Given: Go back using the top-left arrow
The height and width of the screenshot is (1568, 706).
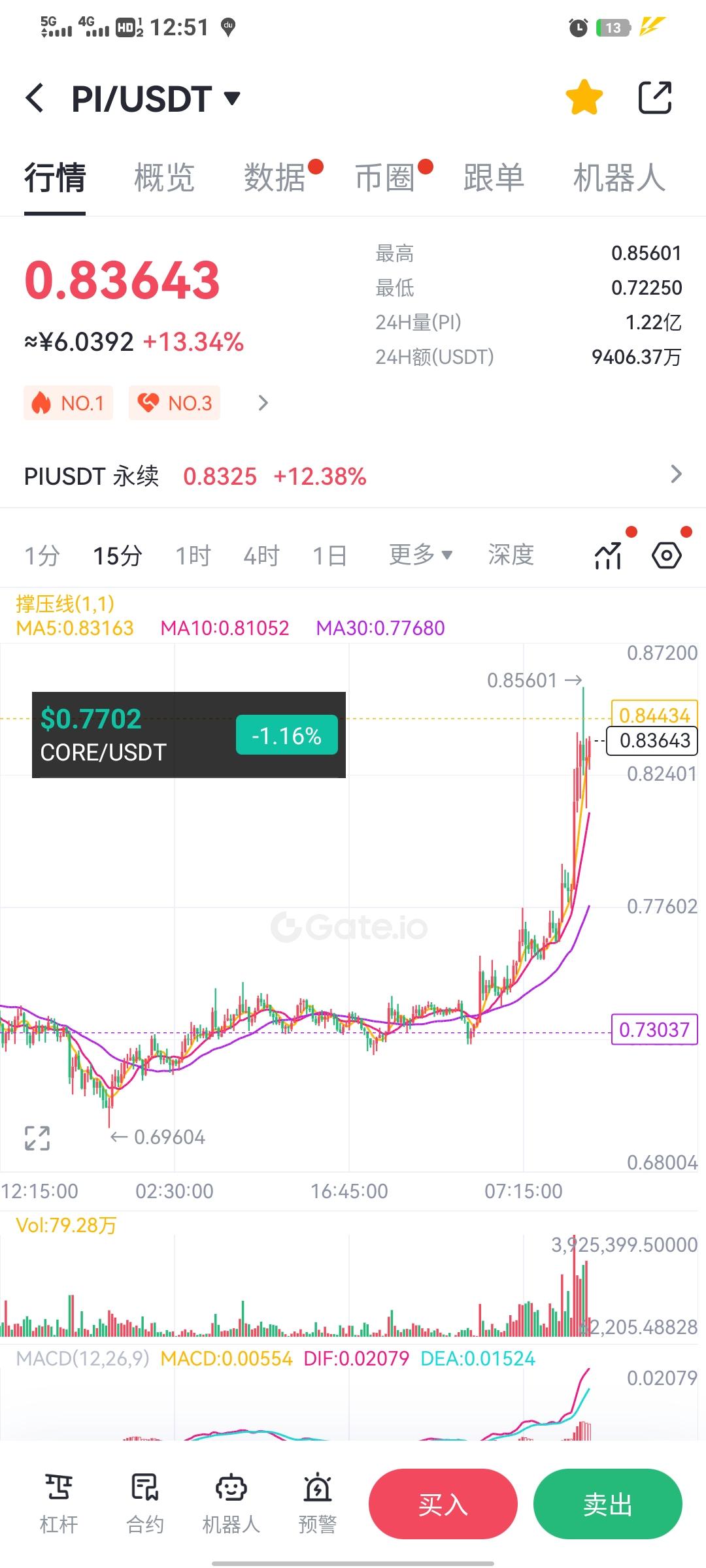Looking at the screenshot, I should [x=35, y=98].
